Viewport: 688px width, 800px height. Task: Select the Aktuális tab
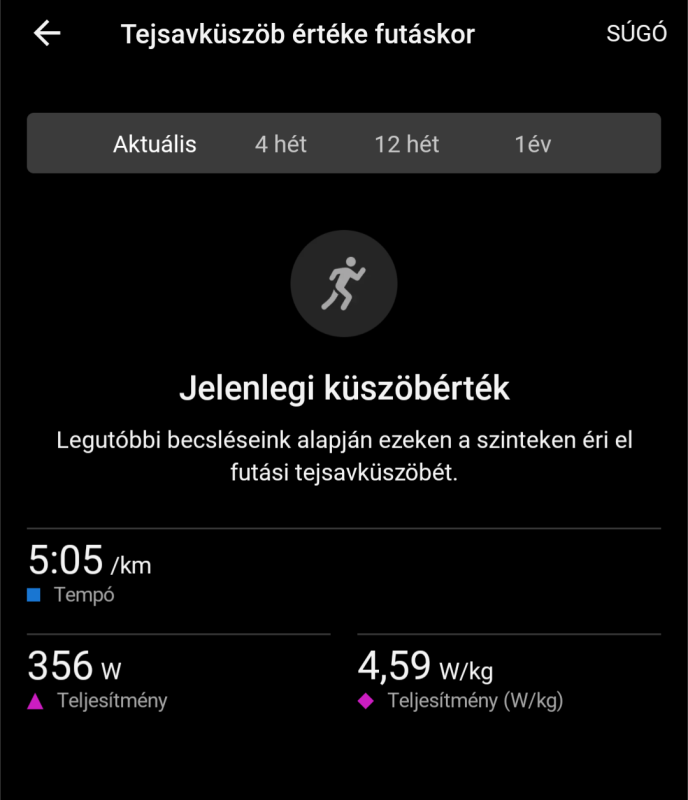155,144
